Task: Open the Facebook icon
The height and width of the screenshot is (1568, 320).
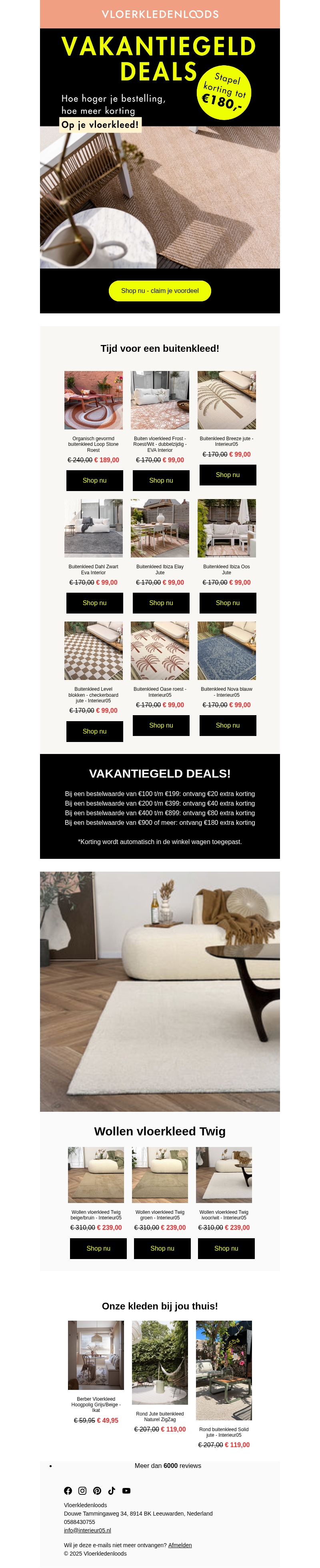Action: tap(68, 1491)
